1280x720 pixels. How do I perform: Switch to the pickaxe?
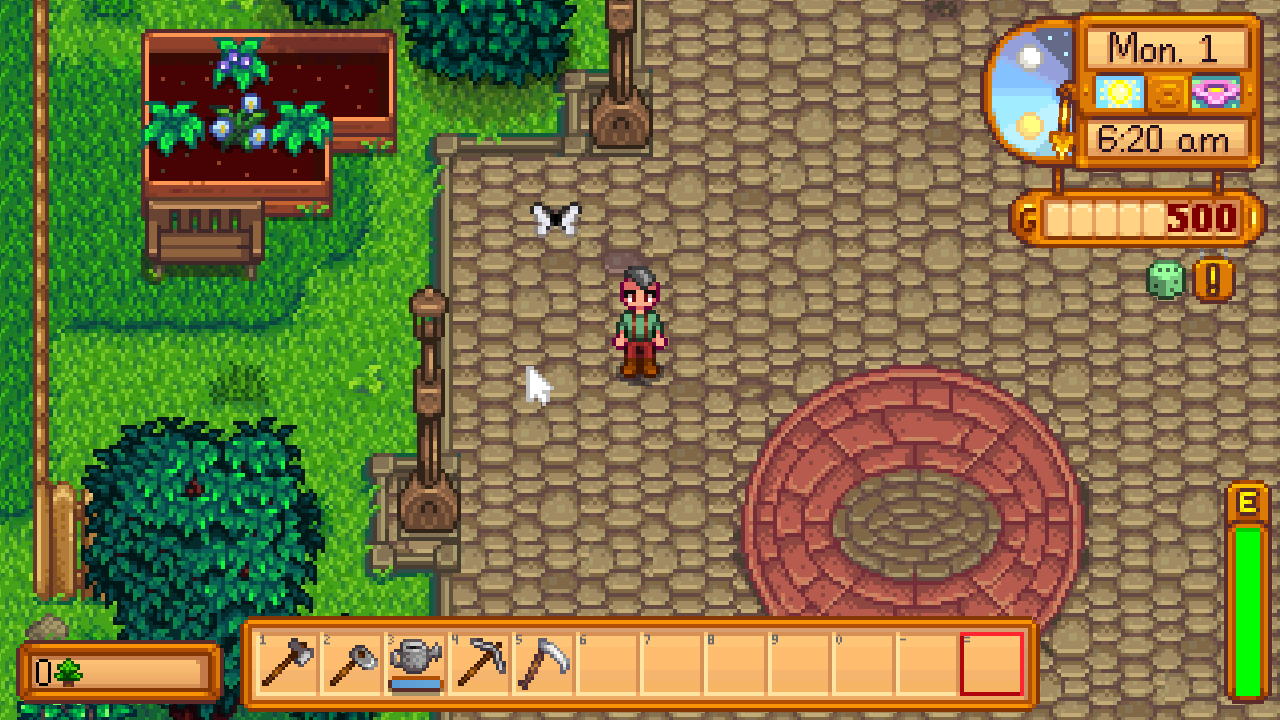(x=479, y=663)
